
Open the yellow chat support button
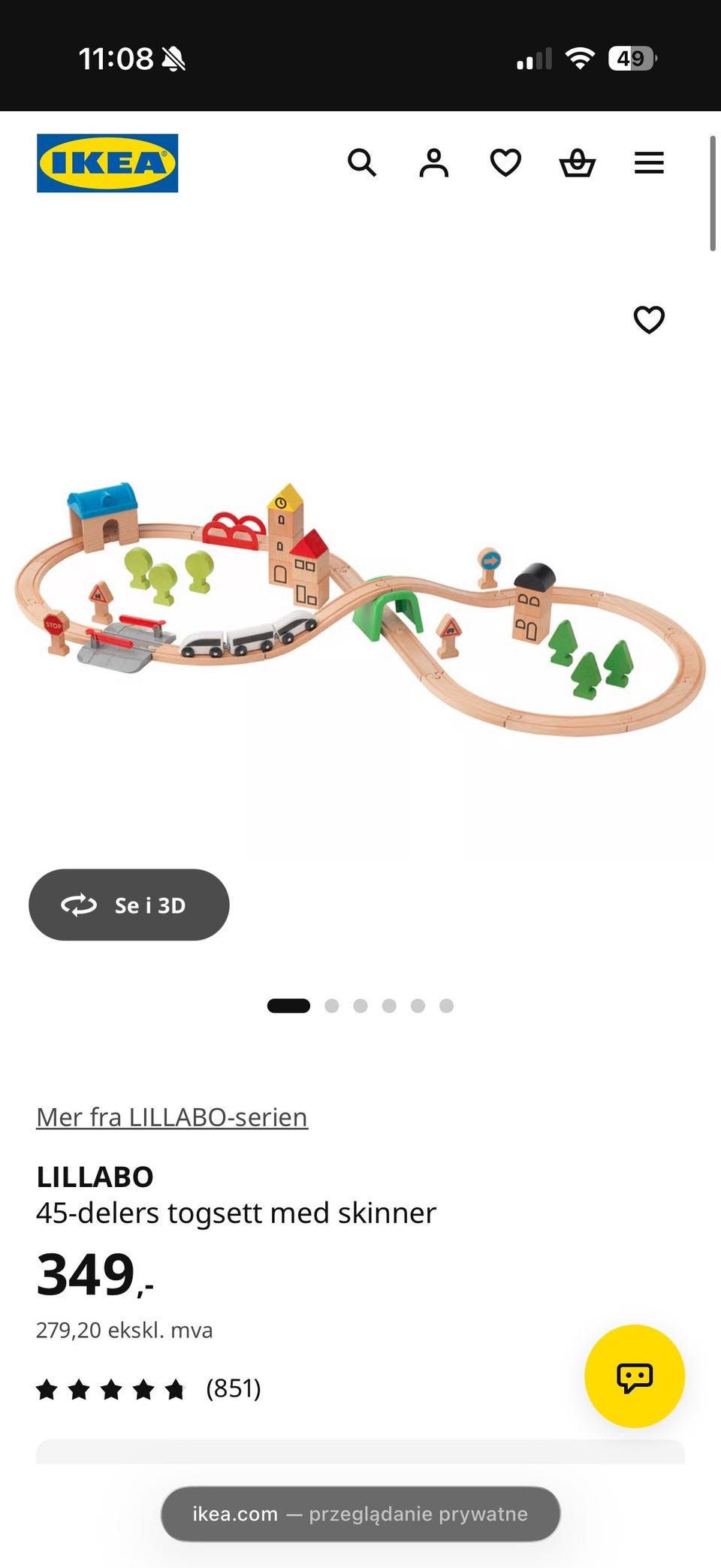coord(635,1376)
